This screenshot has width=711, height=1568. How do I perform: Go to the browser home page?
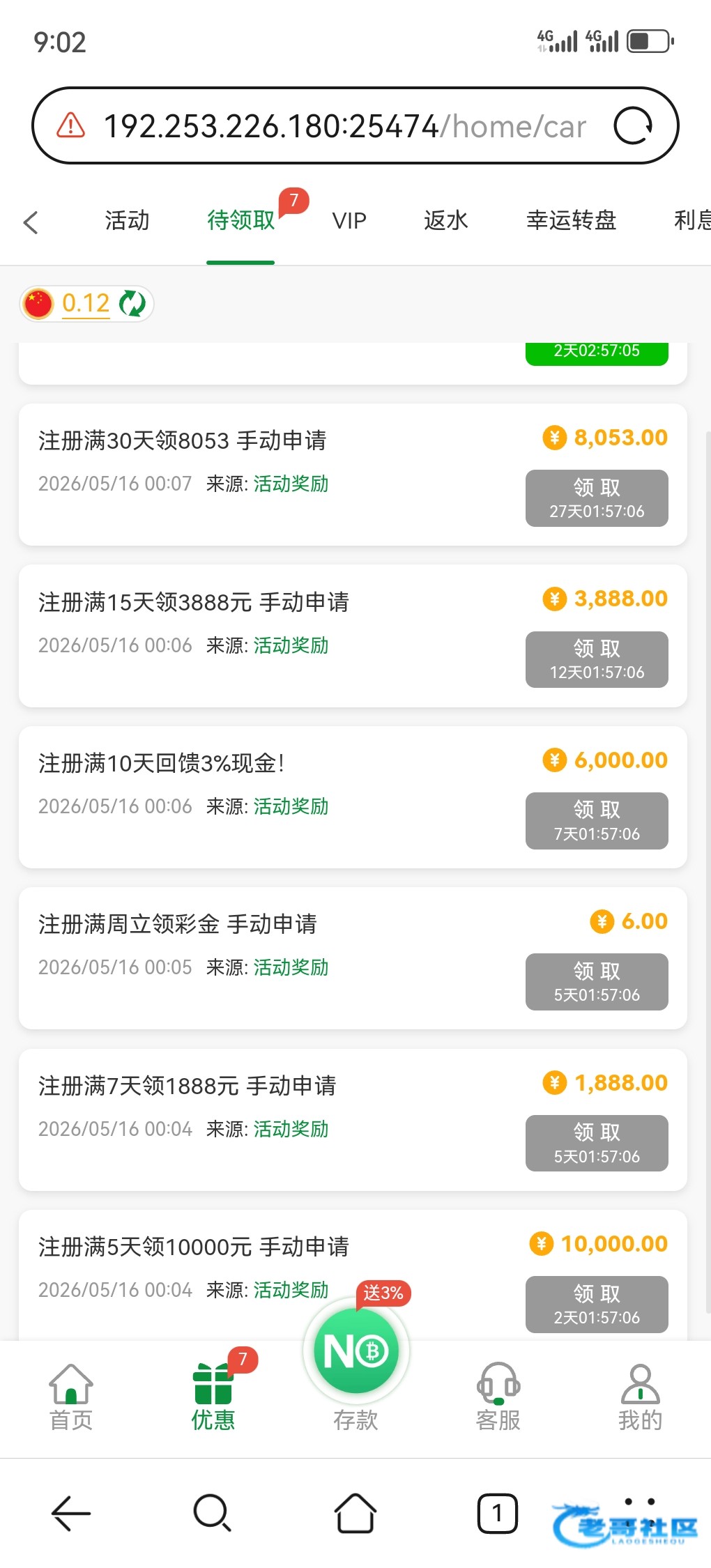click(x=355, y=1514)
